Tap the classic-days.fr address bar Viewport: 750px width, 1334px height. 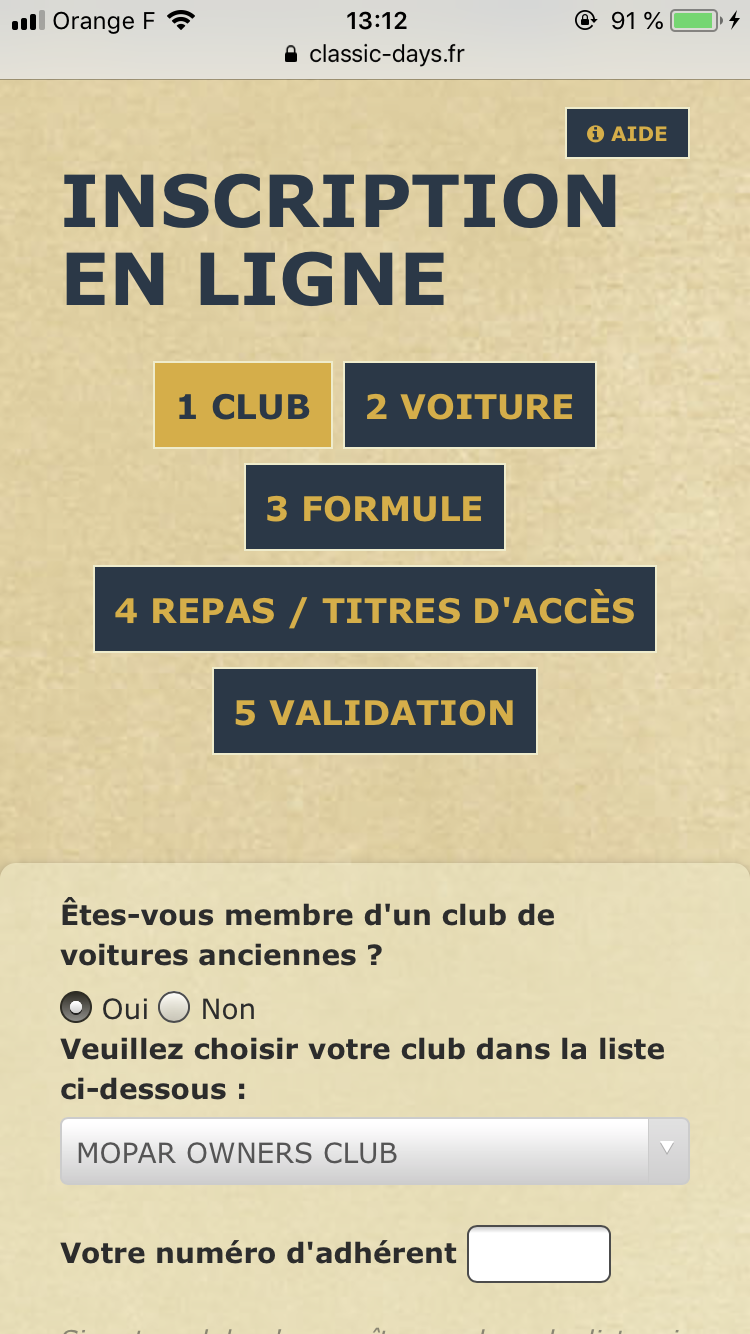[x=375, y=54]
